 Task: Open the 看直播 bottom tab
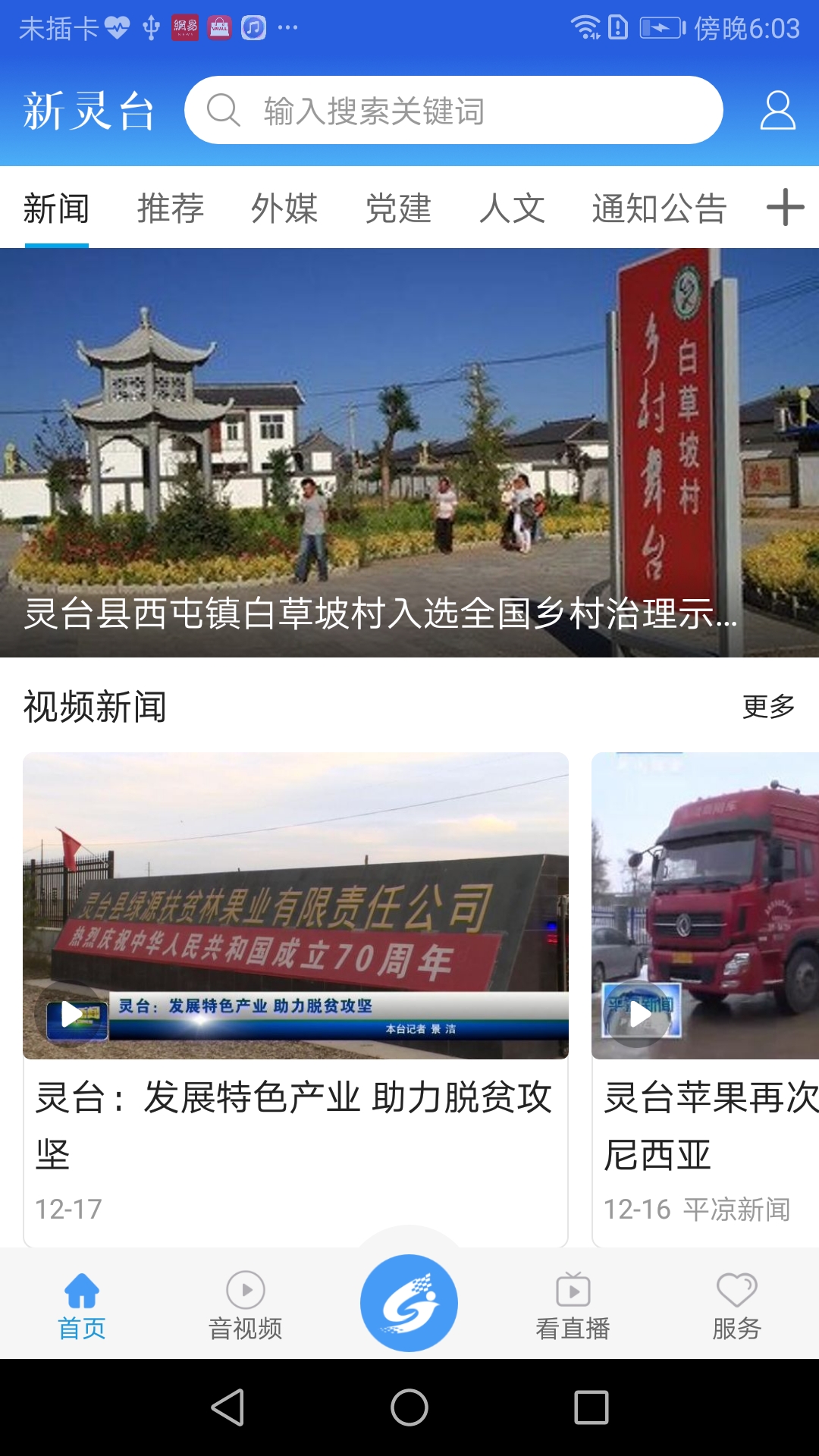573,1304
